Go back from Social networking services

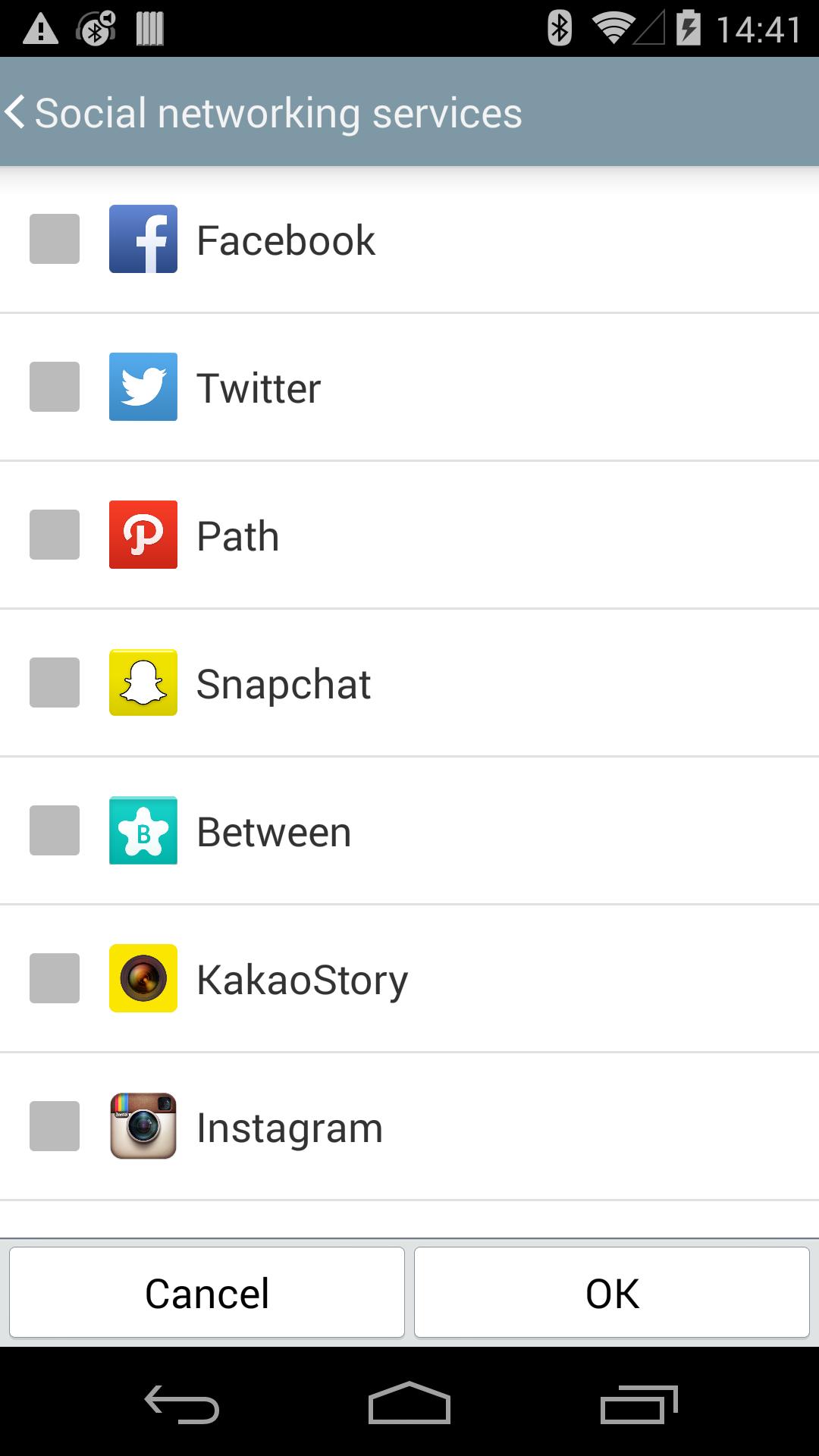[x=17, y=112]
